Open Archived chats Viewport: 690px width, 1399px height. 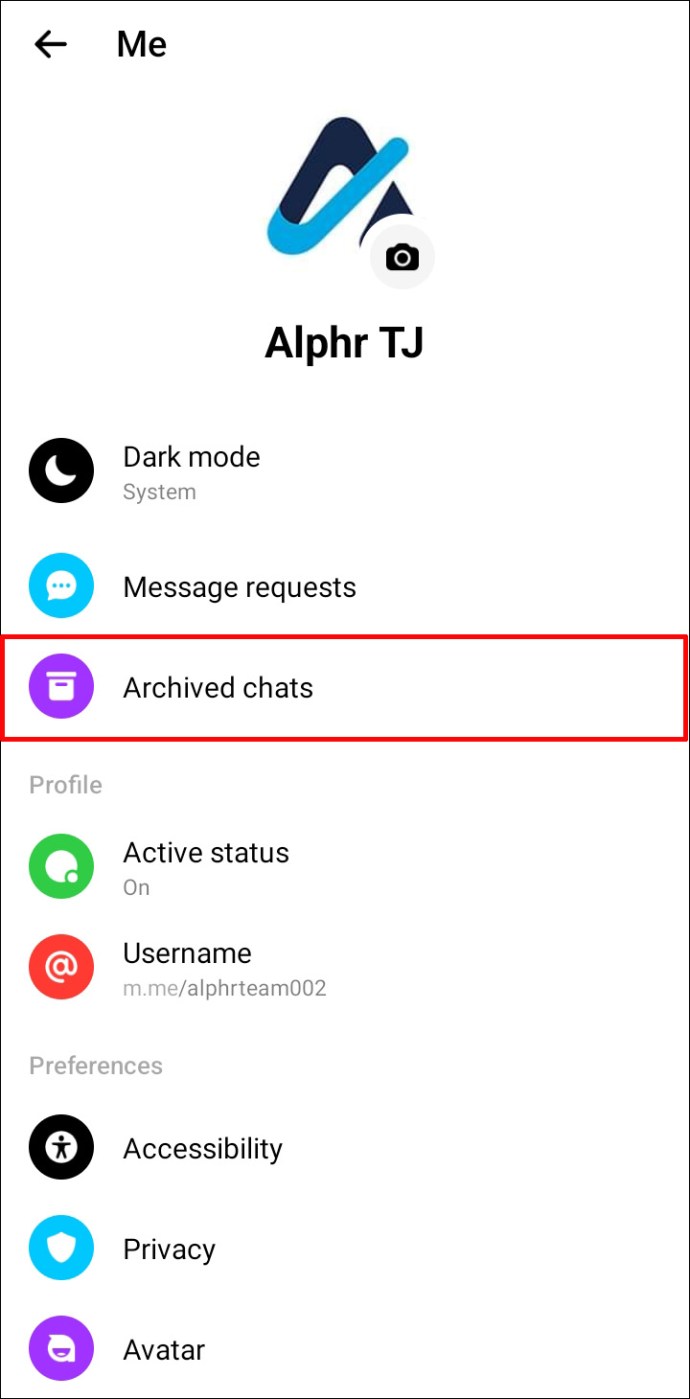click(345, 688)
